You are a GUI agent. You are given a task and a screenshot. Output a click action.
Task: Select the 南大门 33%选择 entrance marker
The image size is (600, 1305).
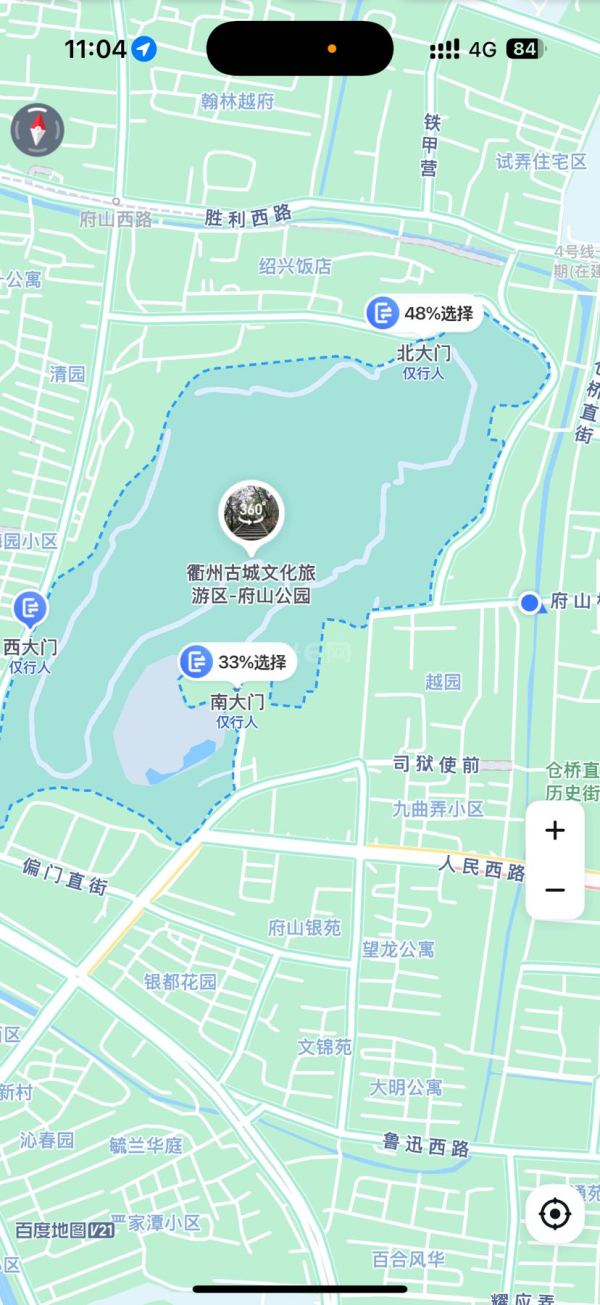tap(238, 662)
